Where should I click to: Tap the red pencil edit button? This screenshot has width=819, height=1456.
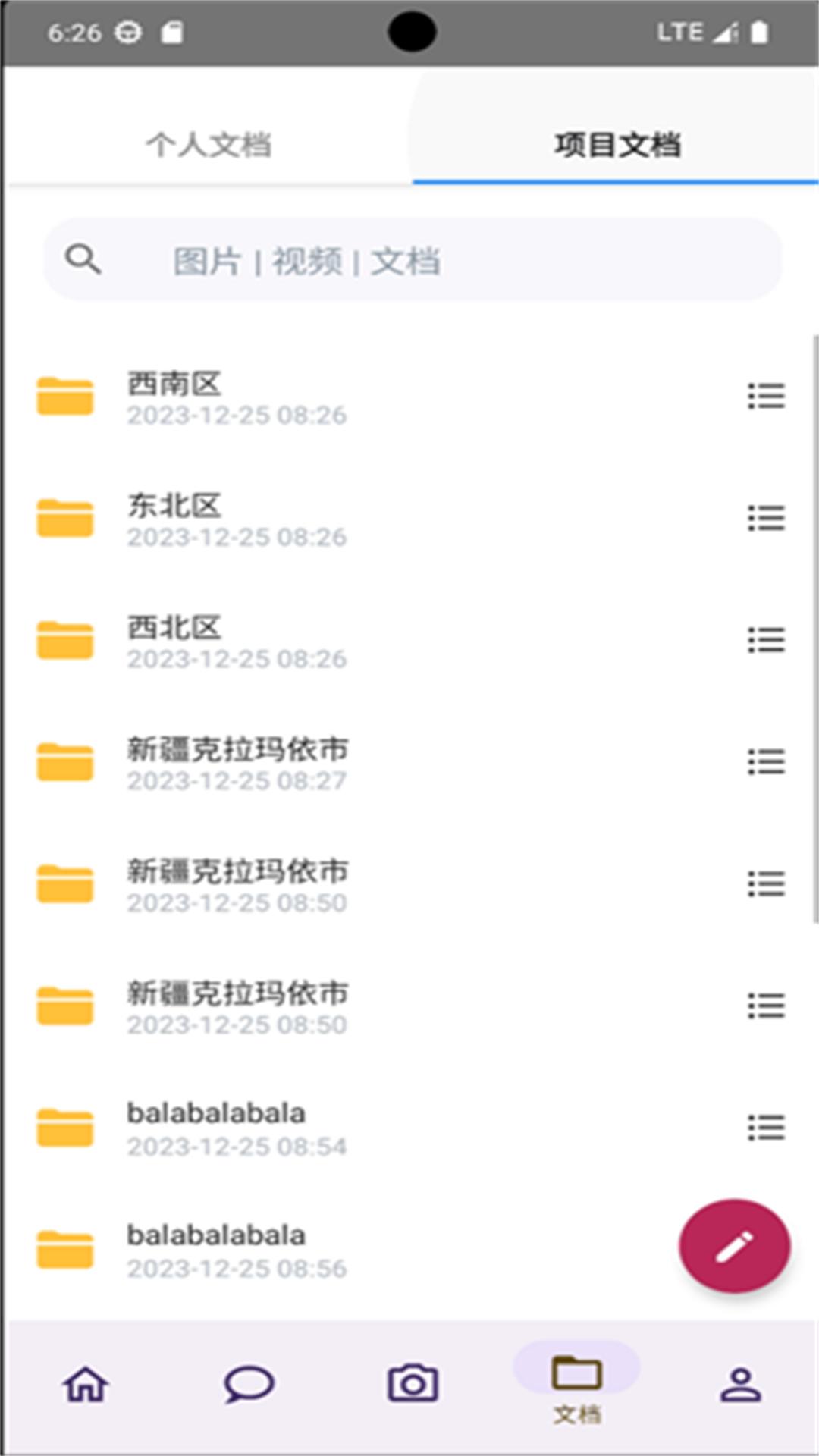pos(734,1246)
